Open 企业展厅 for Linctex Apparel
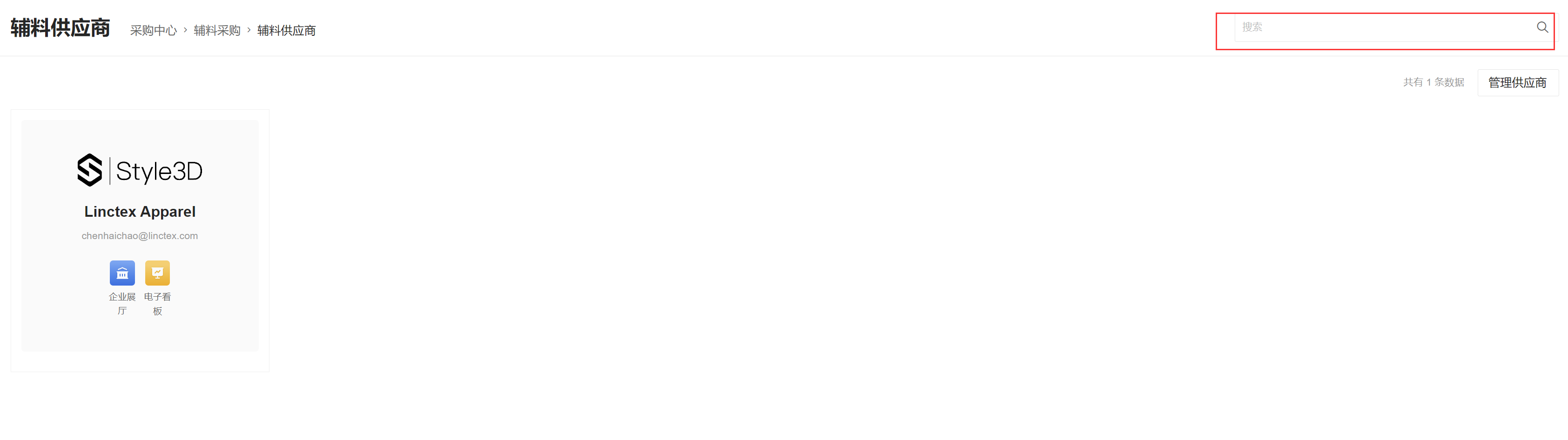This screenshot has height=440, width=1568. pyautogui.click(x=122, y=273)
